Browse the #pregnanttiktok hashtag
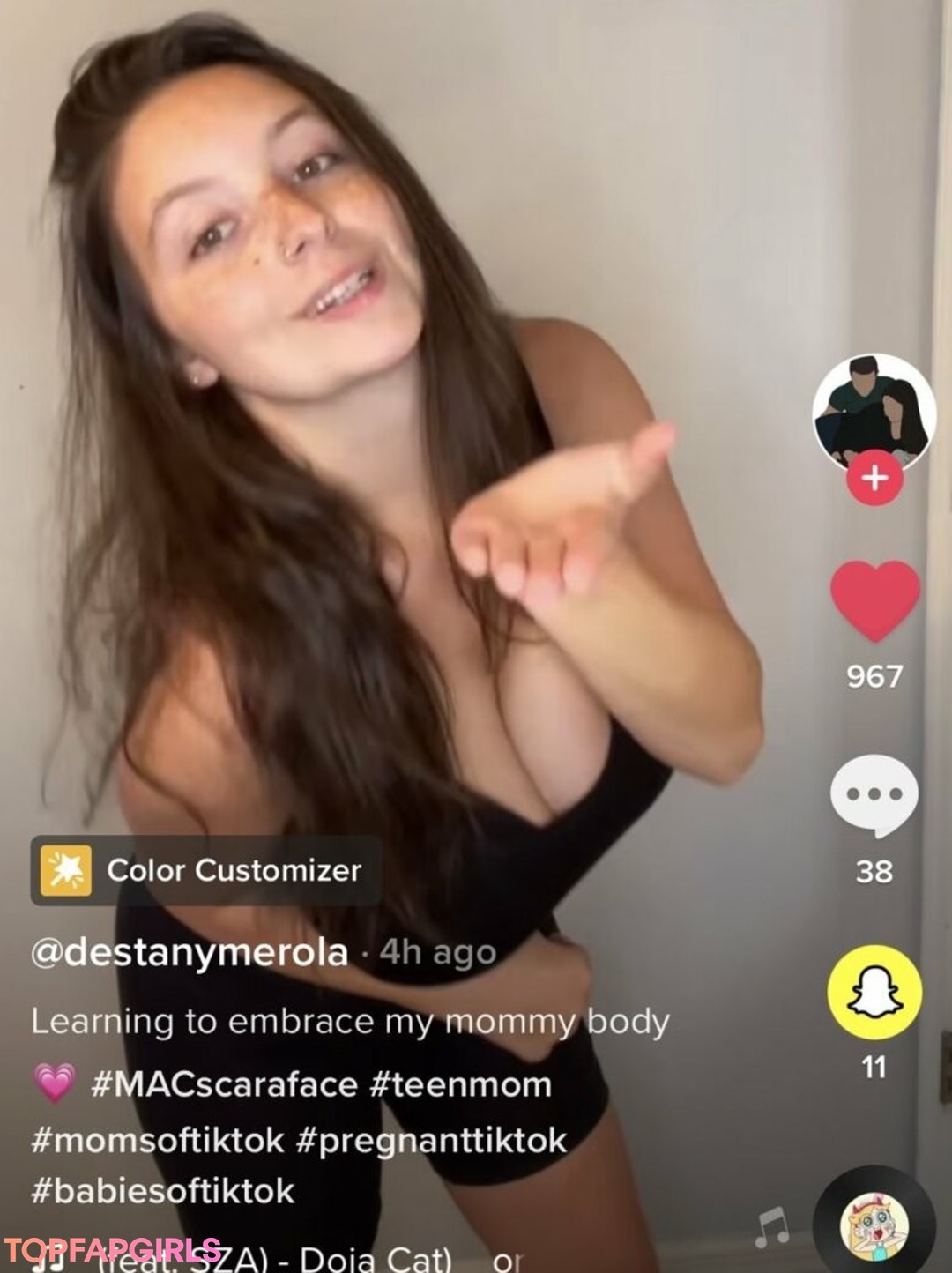Image resolution: width=952 pixels, height=1273 pixels. point(431,1140)
